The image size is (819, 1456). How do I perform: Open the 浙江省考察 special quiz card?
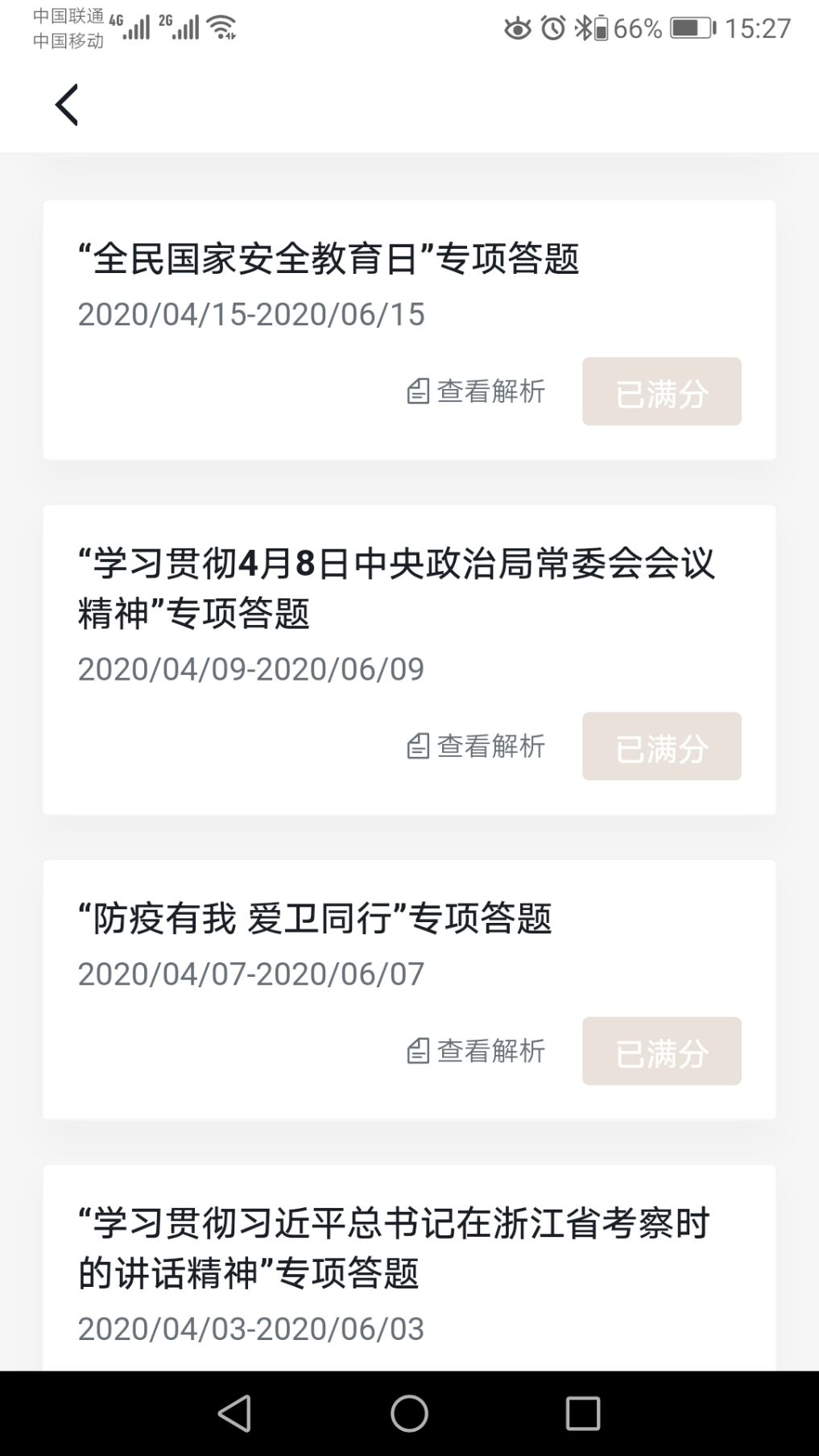point(395,1248)
